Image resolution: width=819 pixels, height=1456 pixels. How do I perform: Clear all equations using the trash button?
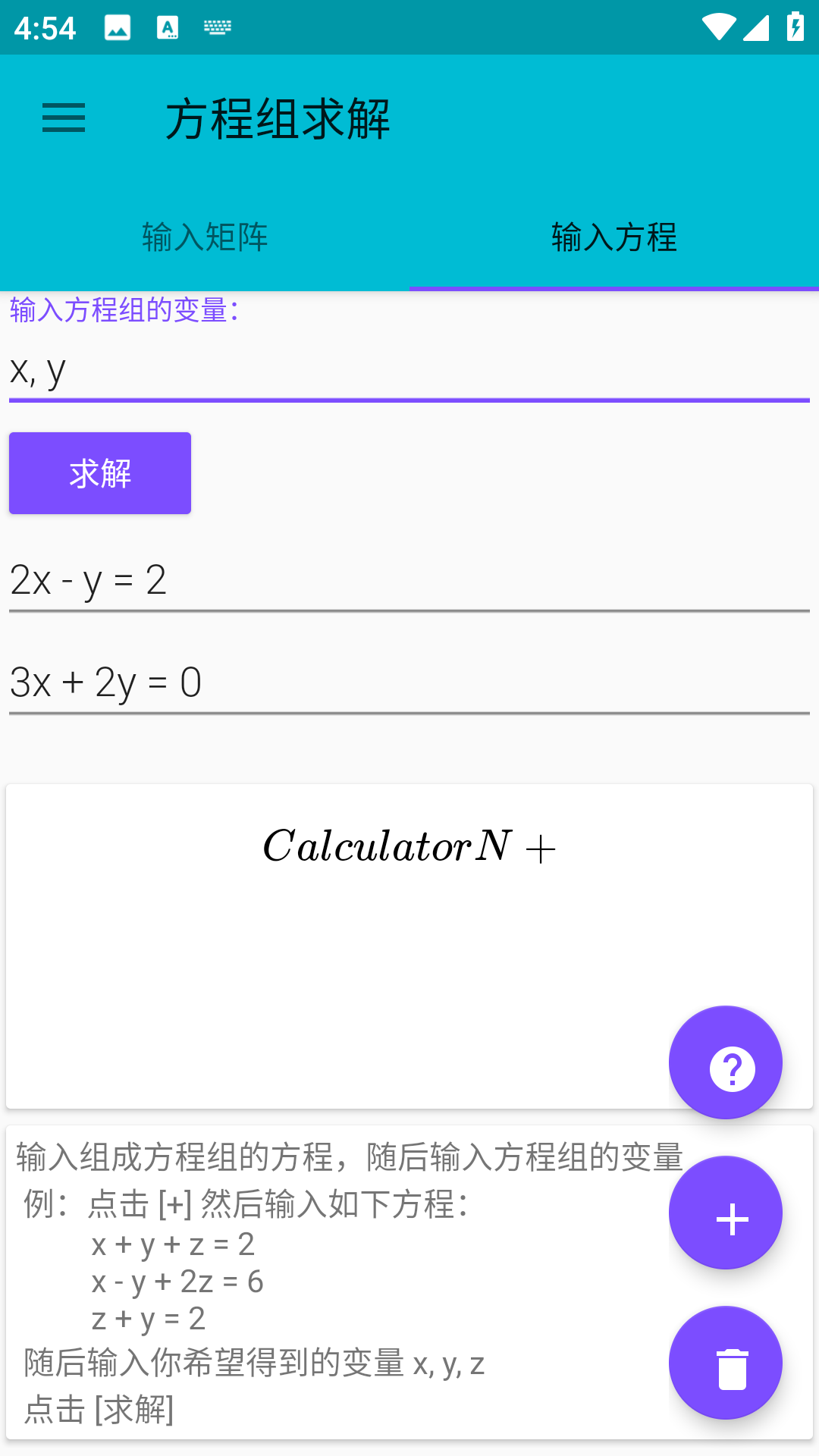725,1362
